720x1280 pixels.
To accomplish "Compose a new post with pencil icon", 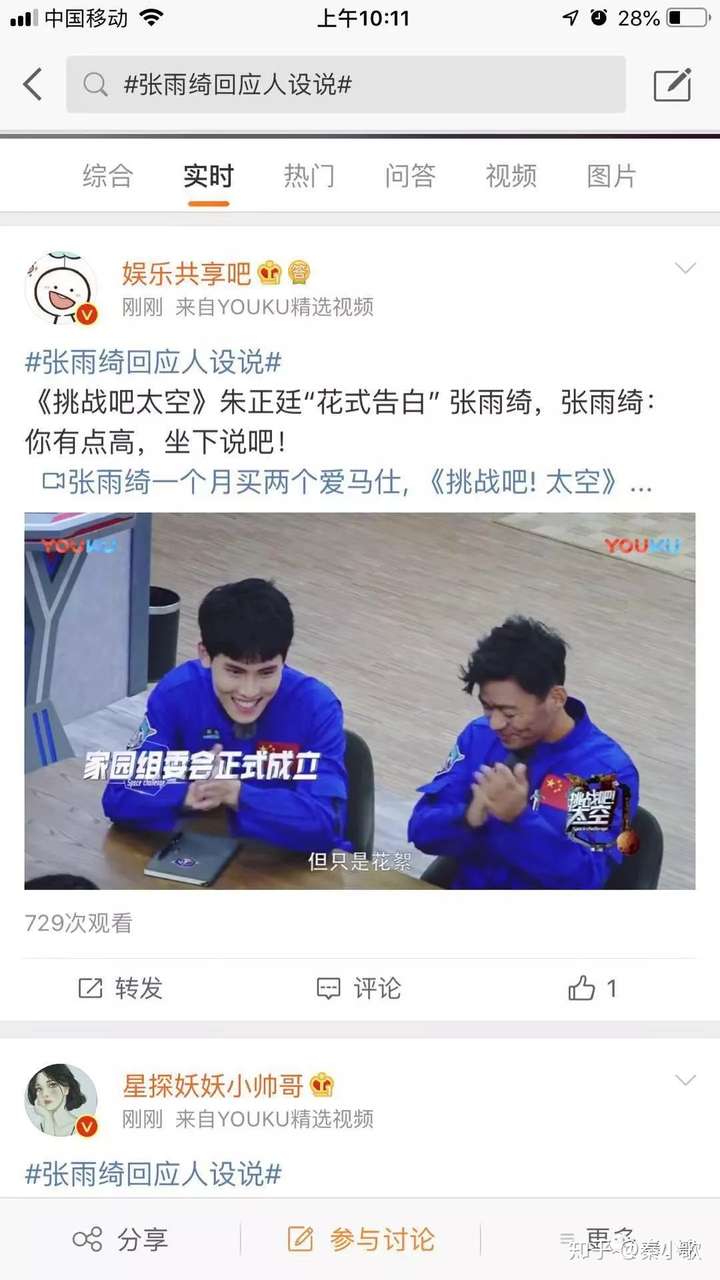I will 673,85.
